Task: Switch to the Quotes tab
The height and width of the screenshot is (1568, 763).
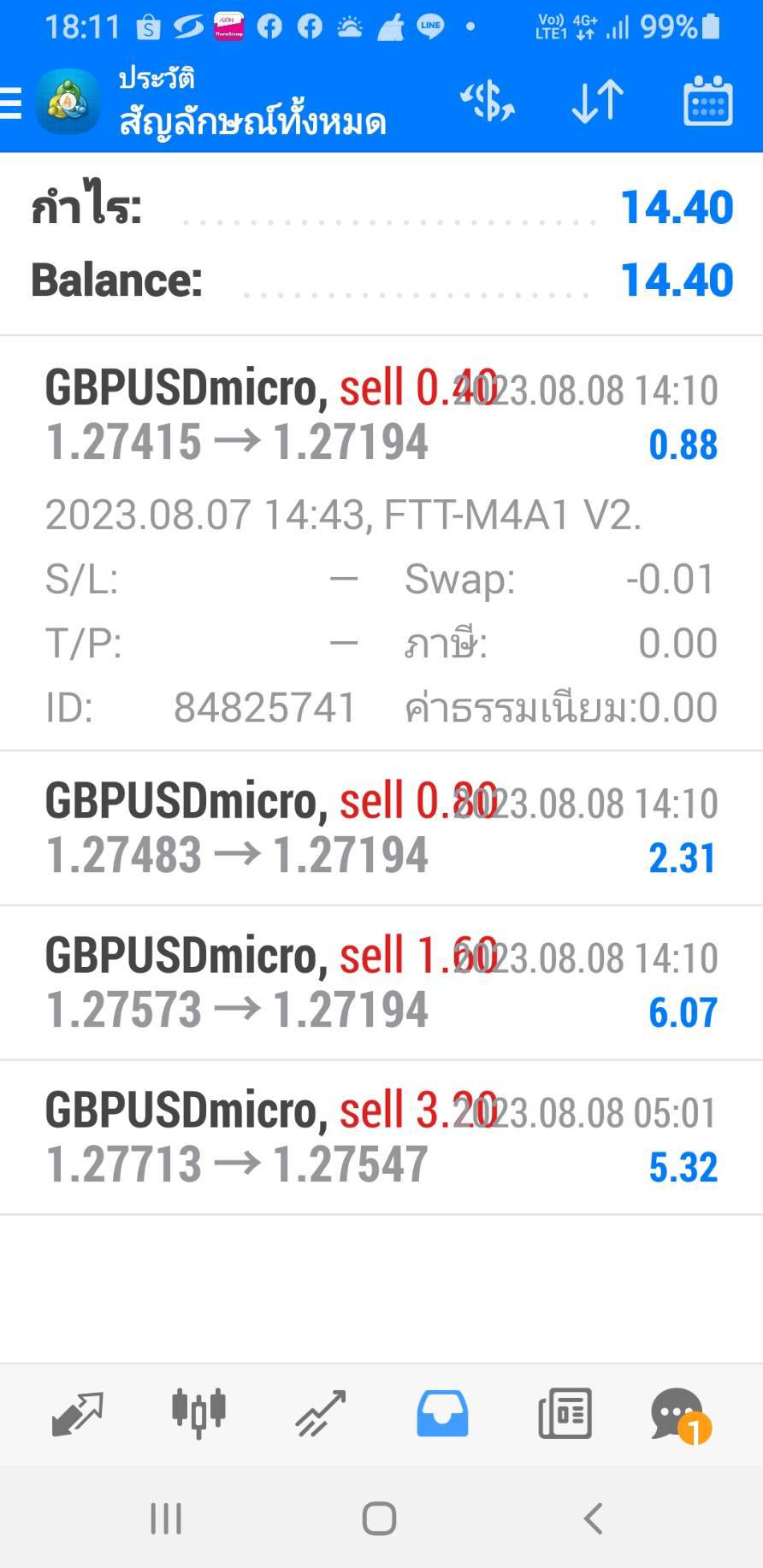Action: click(77, 1414)
